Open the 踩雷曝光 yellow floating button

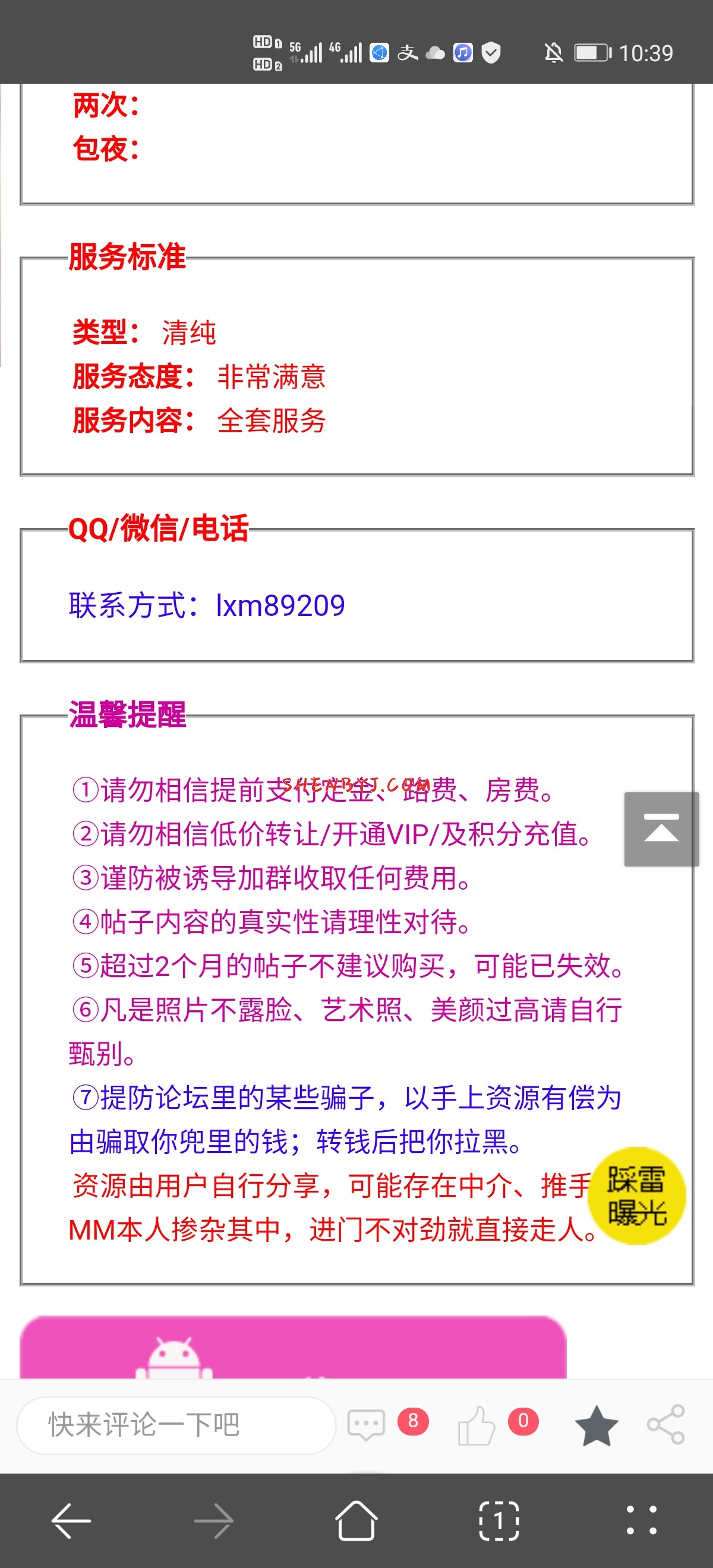636,1196
